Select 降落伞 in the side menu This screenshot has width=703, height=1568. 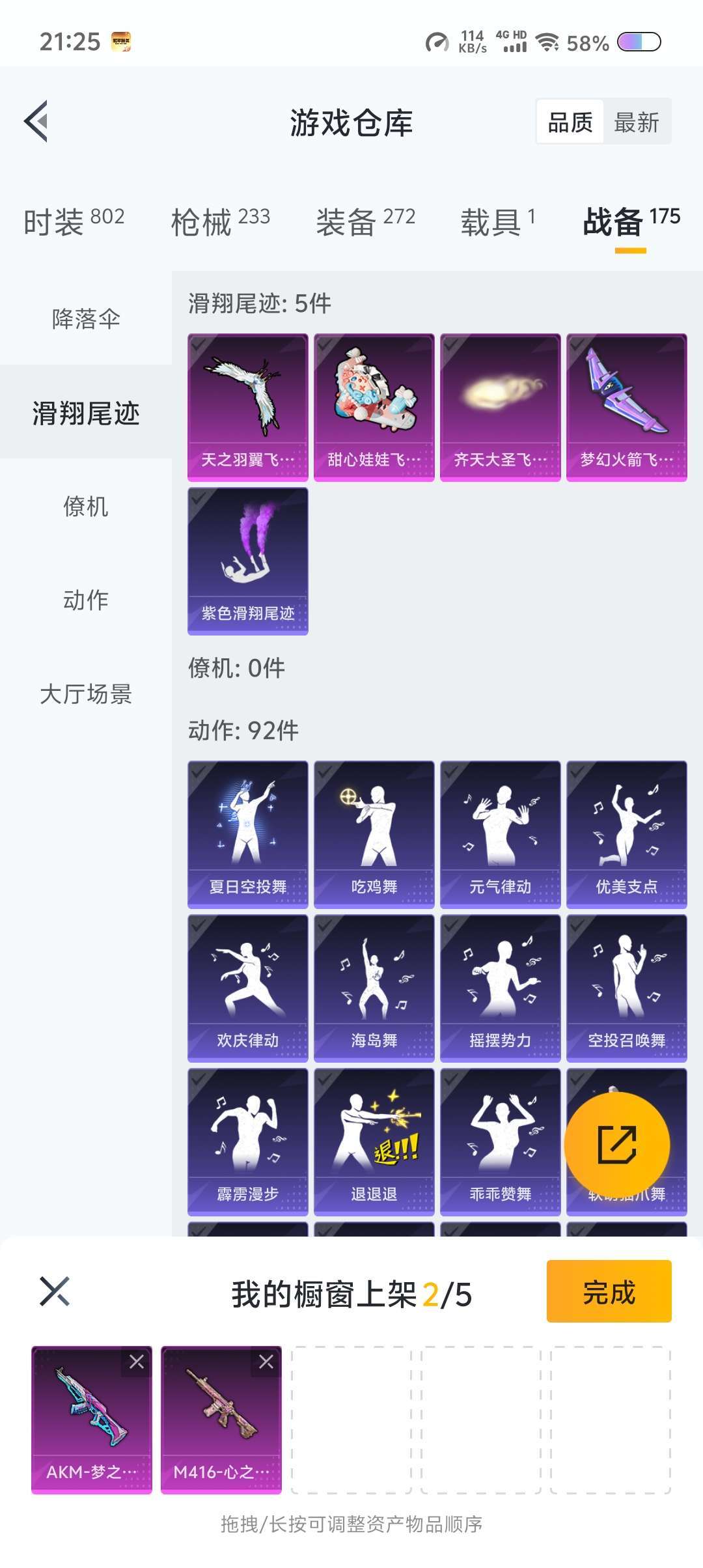click(x=86, y=318)
